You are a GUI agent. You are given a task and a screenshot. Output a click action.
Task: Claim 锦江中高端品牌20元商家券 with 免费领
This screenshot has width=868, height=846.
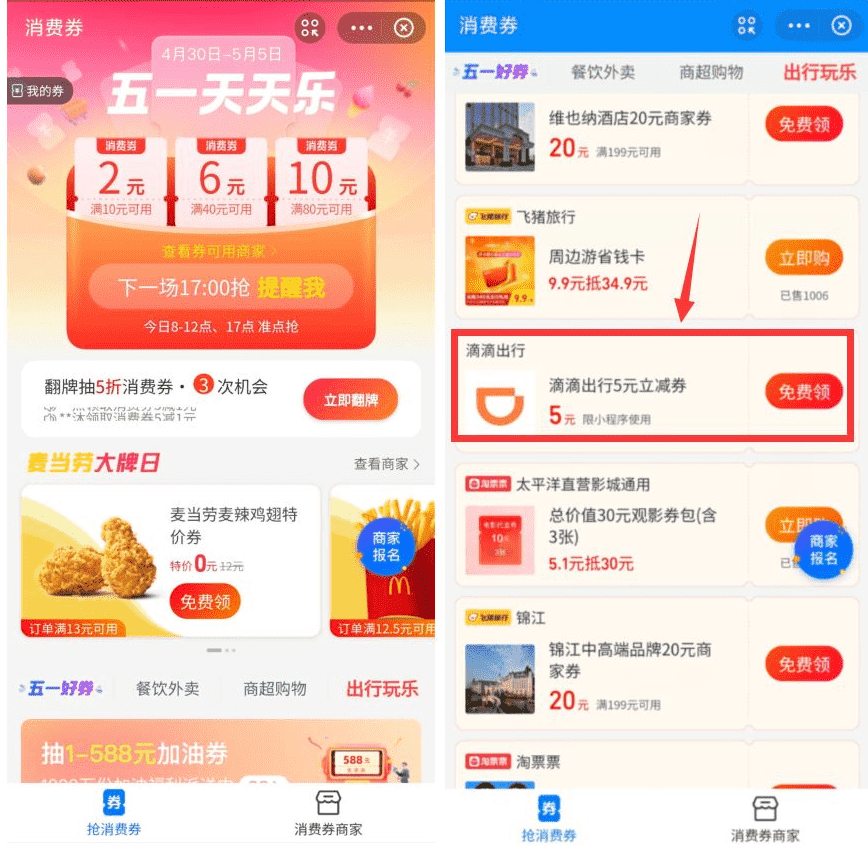click(x=803, y=664)
